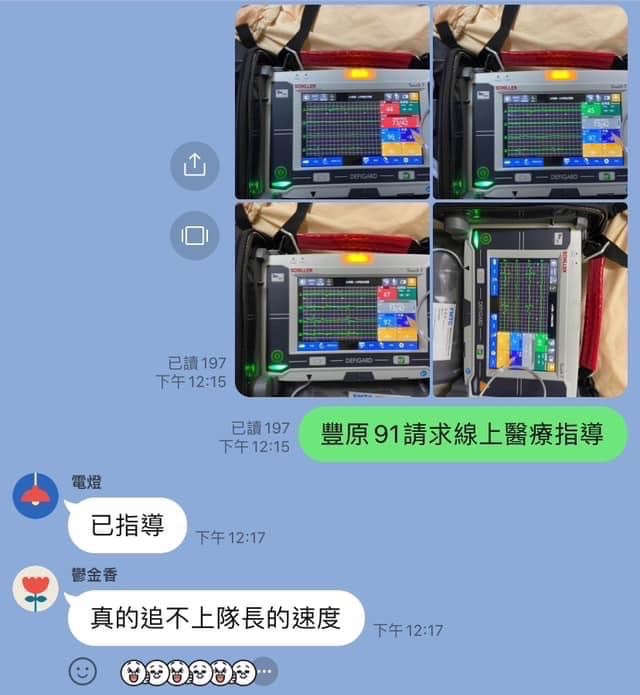The width and height of the screenshot is (640, 695).
Task: Share the photo album
Action: coord(194,166)
